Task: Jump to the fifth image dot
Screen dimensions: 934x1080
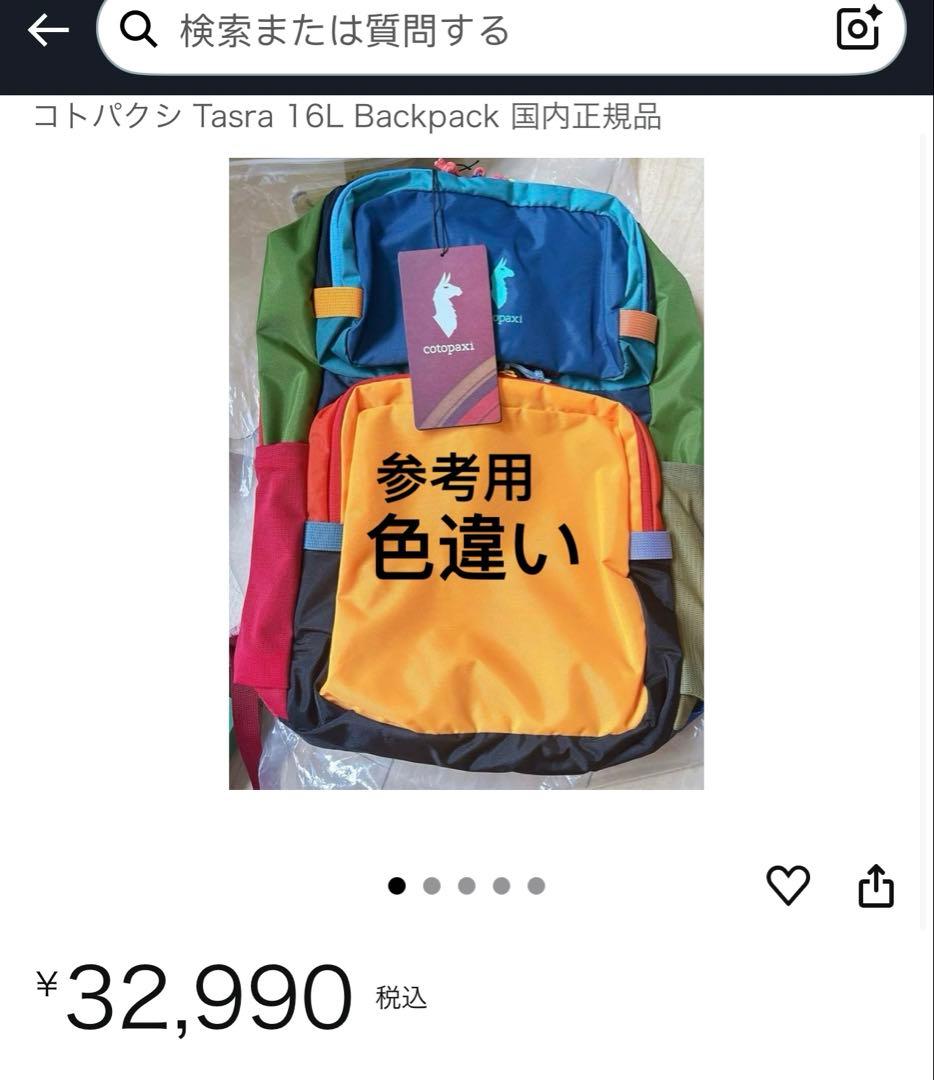Action: point(536,885)
